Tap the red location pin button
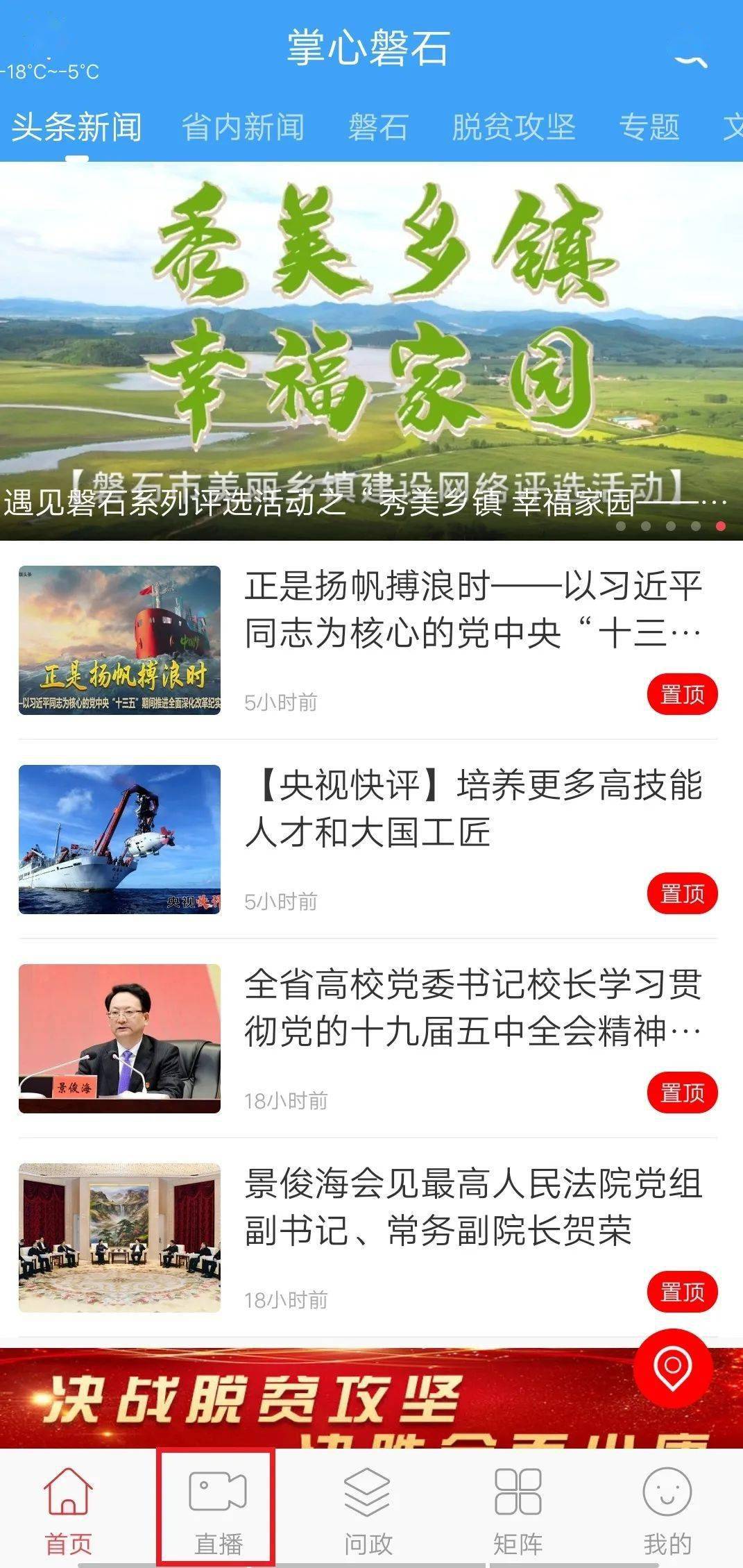 click(x=672, y=1367)
